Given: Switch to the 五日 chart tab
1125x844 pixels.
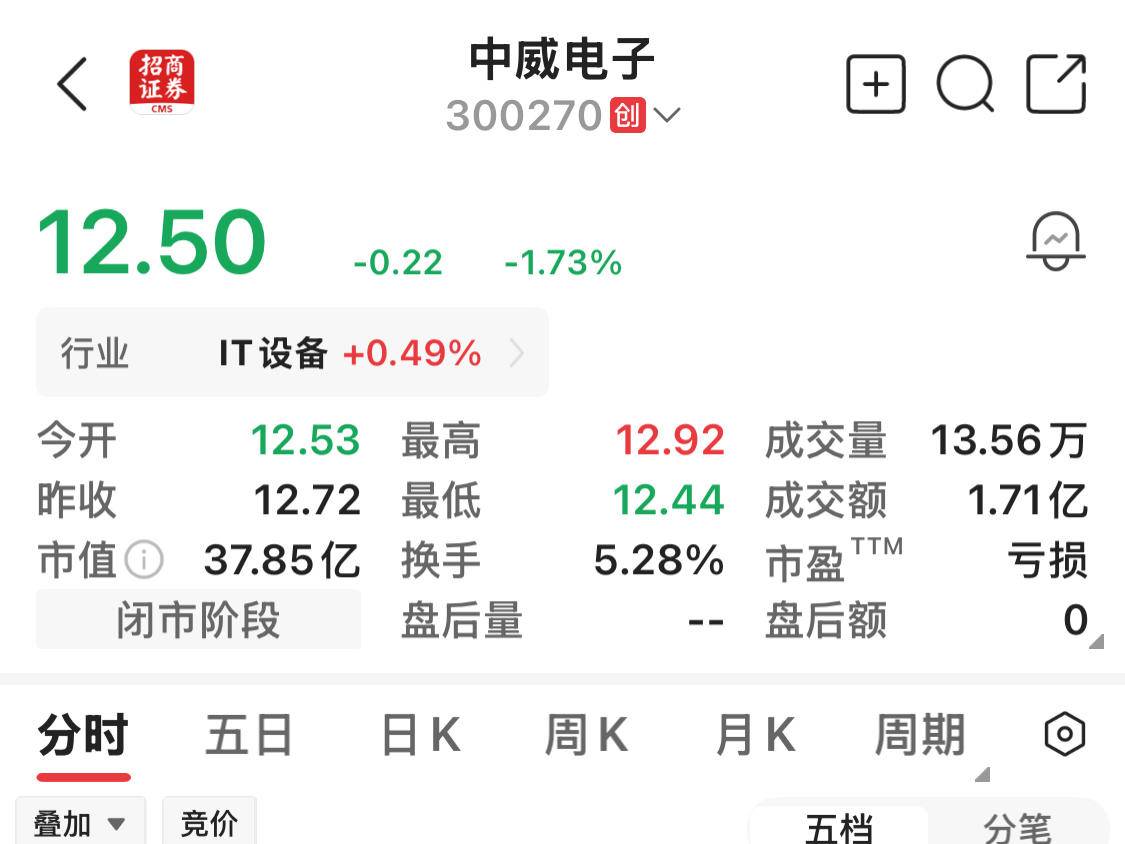Looking at the screenshot, I should coord(248,736).
